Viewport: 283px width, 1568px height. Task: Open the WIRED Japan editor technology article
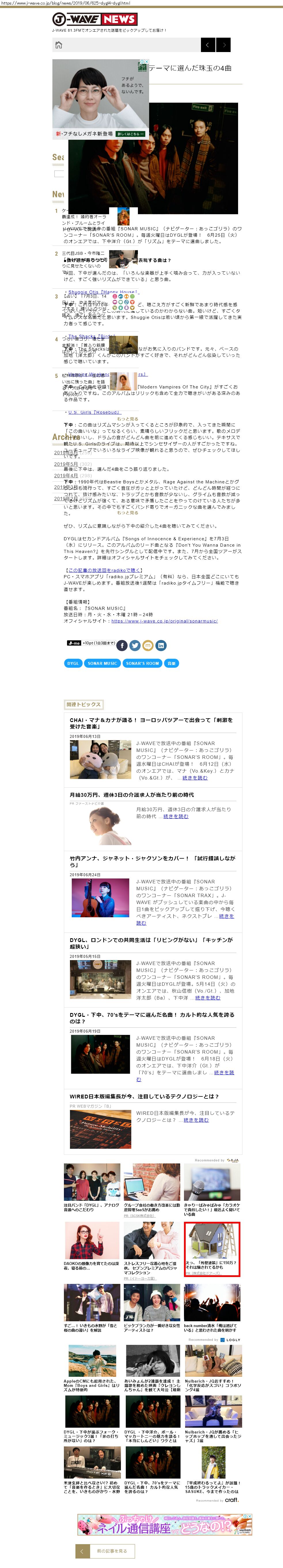[x=144, y=1096]
